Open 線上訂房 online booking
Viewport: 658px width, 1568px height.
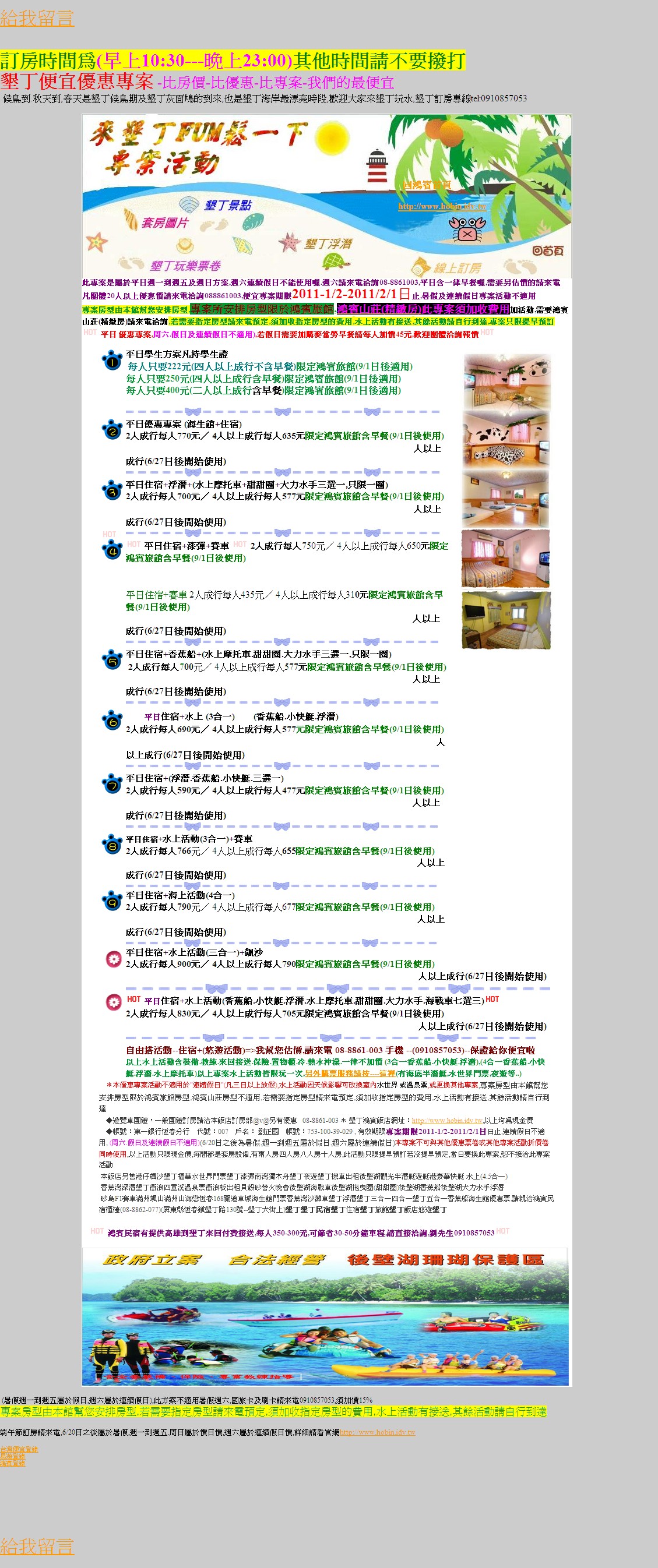458,267
